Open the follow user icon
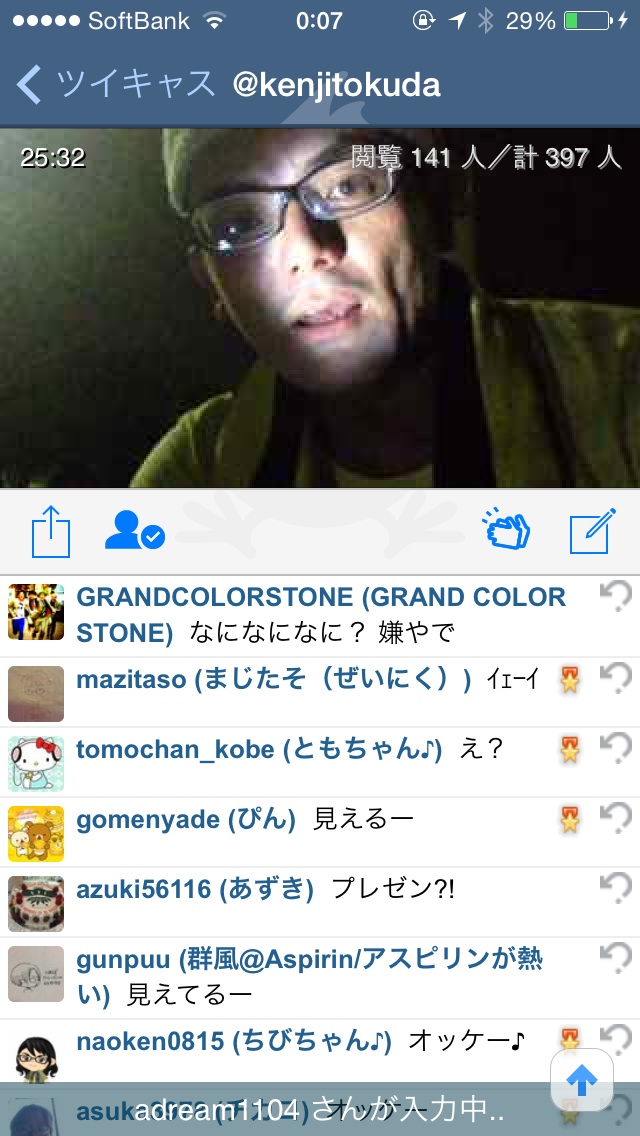This screenshot has width=640, height=1136. [x=134, y=530]
